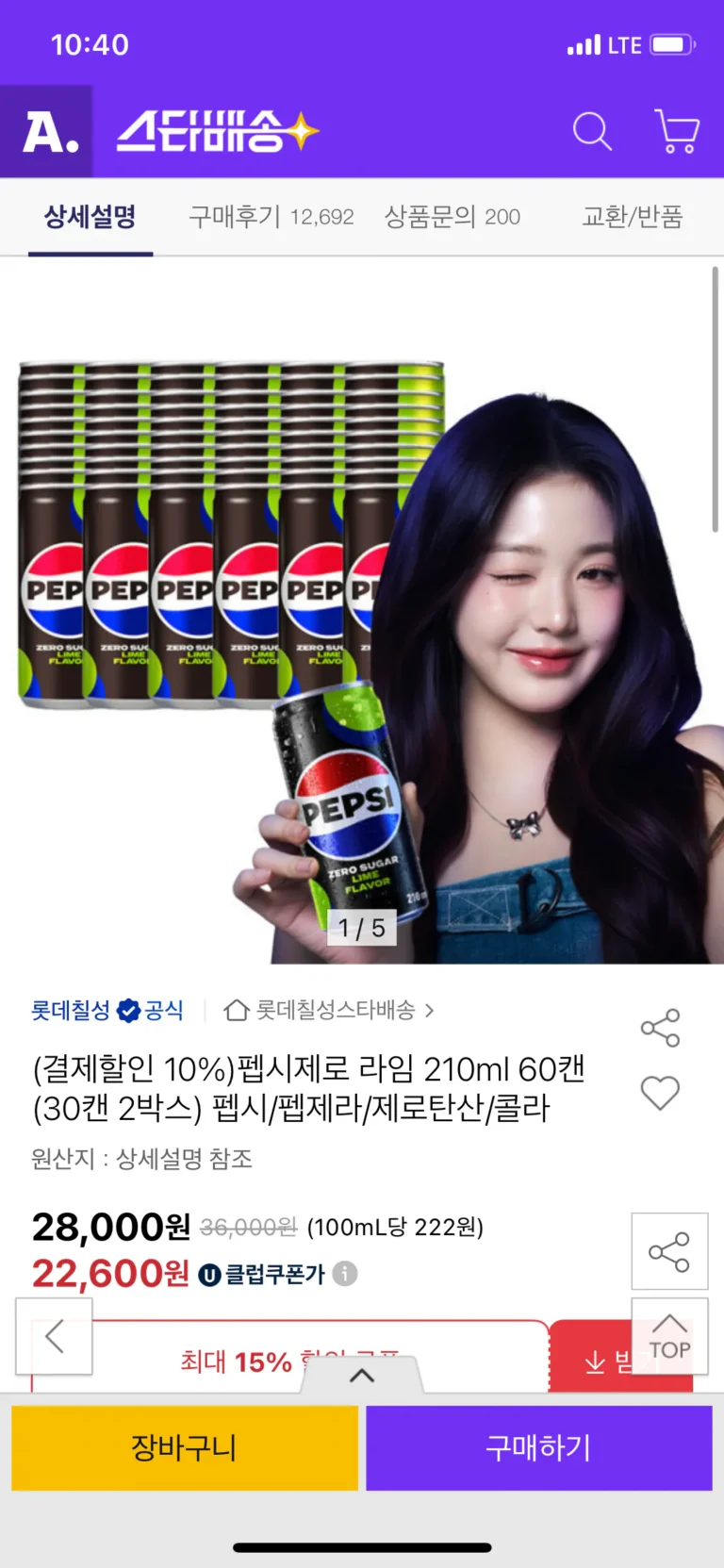Expand the purchase options panel handle
The height and width of the screenshot is (1568, 724).
362,1376
